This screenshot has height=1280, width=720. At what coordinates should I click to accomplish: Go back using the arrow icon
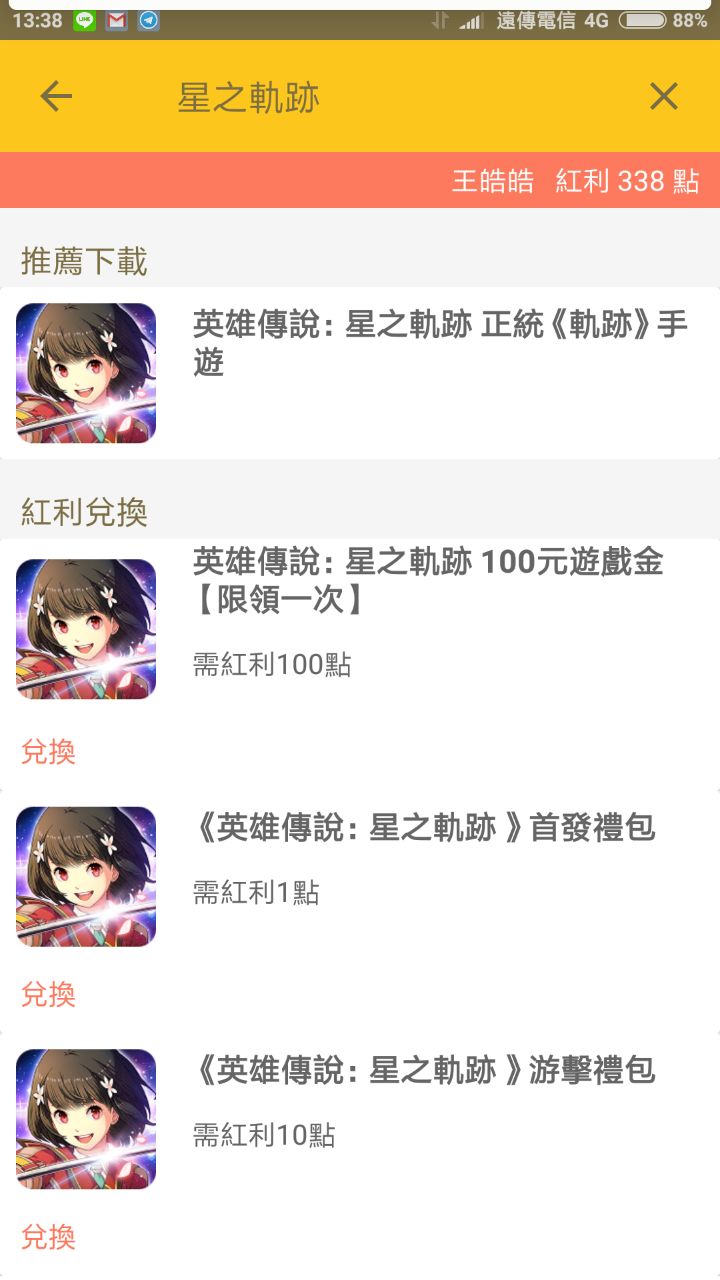[x=56, y=97]
